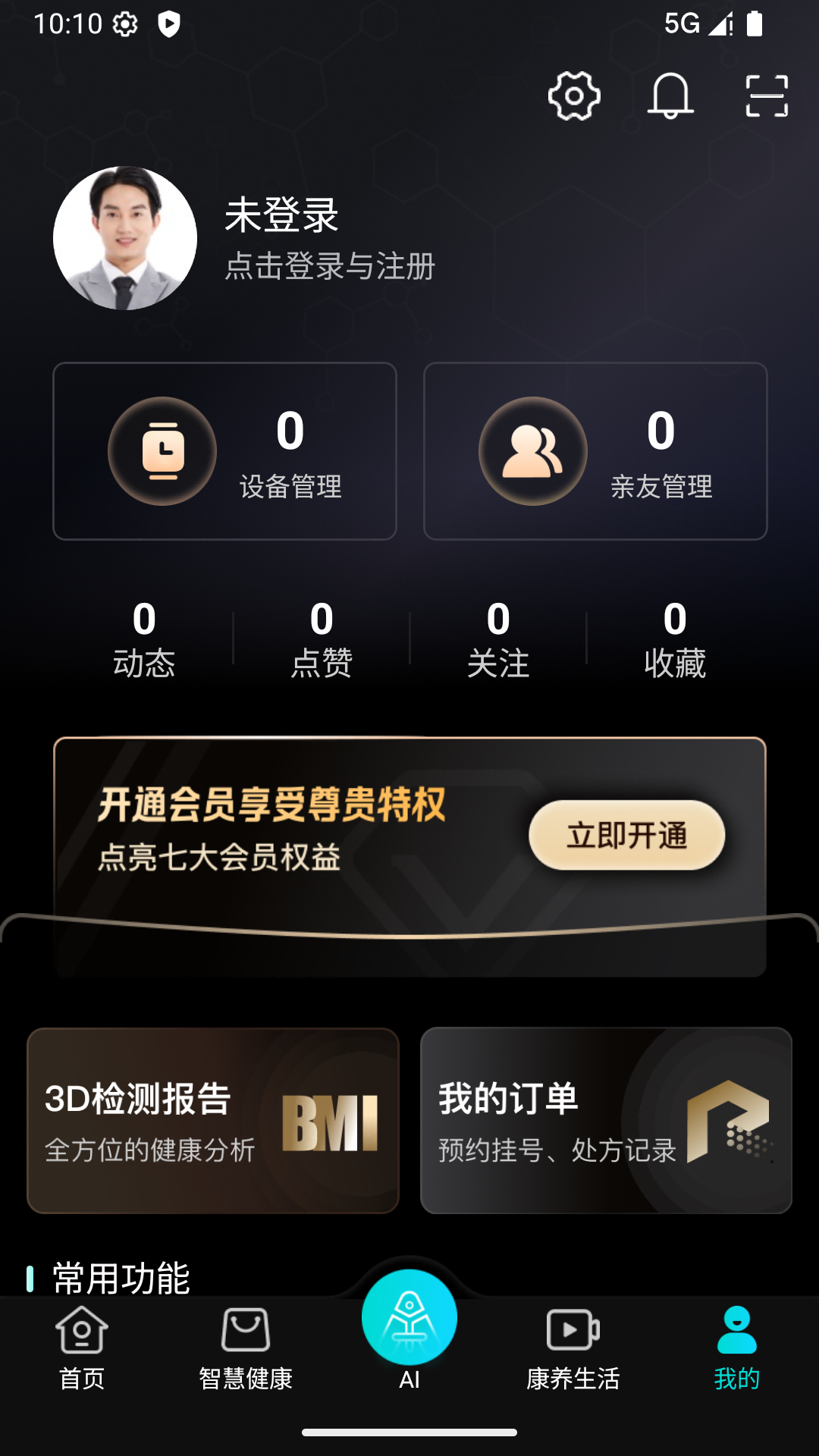
Task: Open the settings gear icon
Action: [573, 96]
